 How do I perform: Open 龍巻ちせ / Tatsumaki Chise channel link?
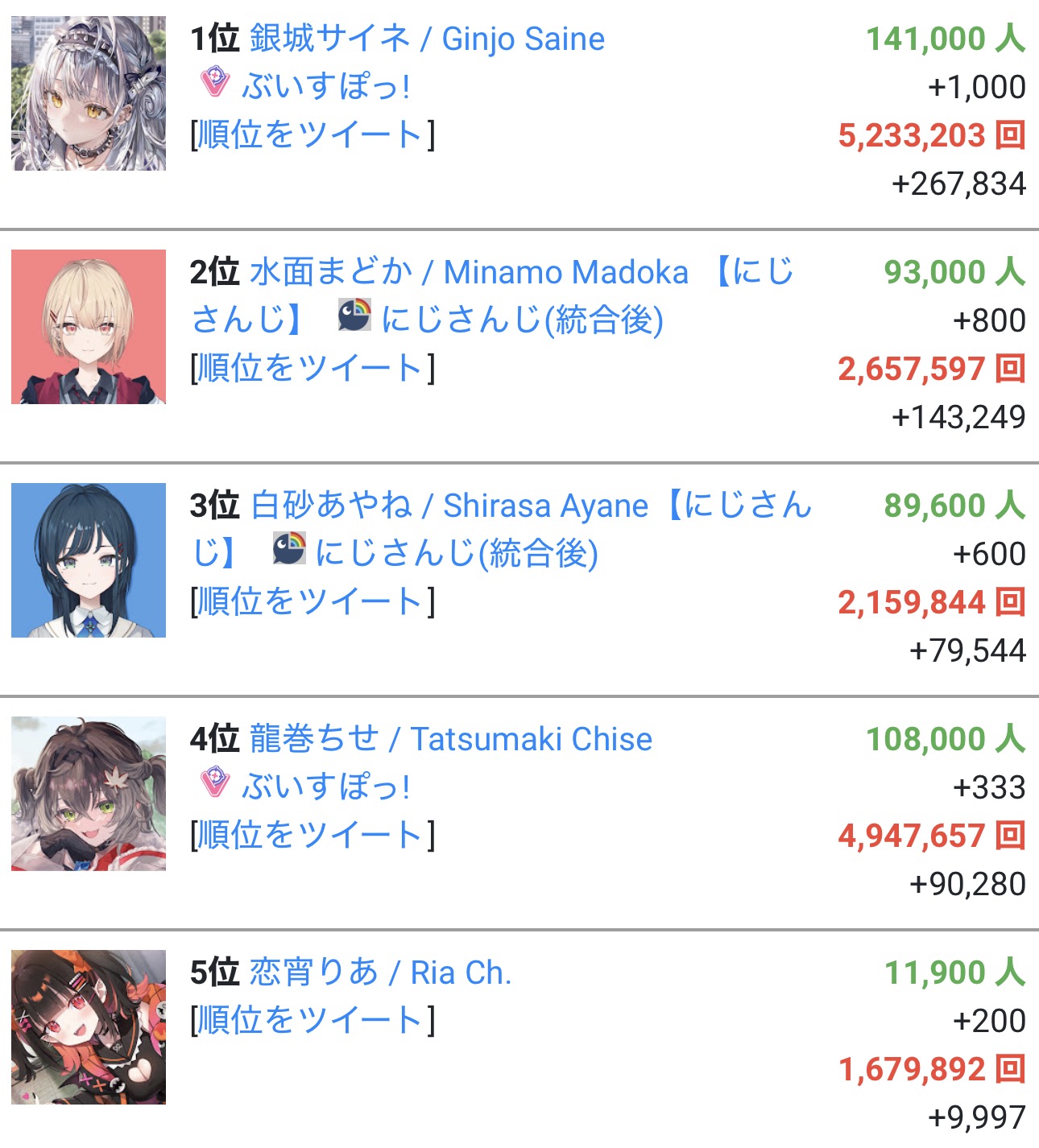click(451, 739)
